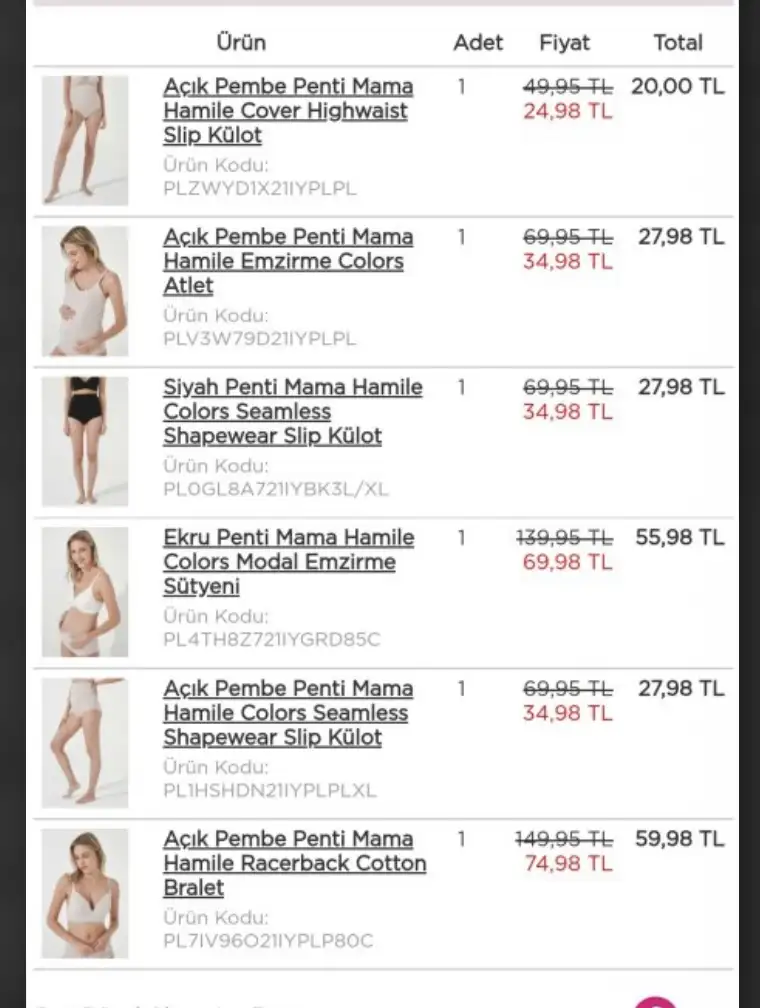This screenshot has height=1008, width=760.
Task: Tap the Cover Highwaist Slip Külot product image
Action: point(85,141)
